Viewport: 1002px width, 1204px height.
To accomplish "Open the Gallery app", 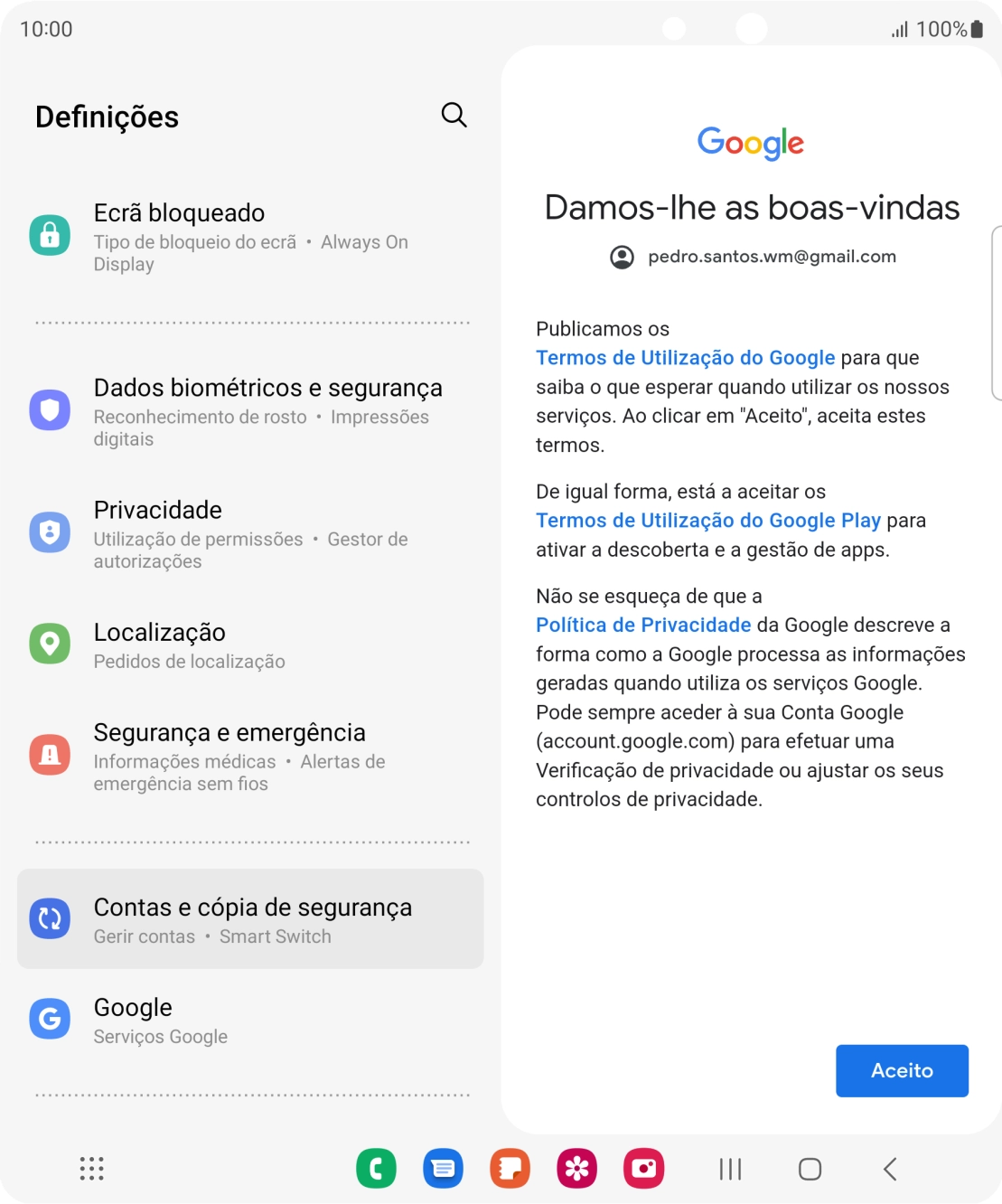I will [577, 1168].
